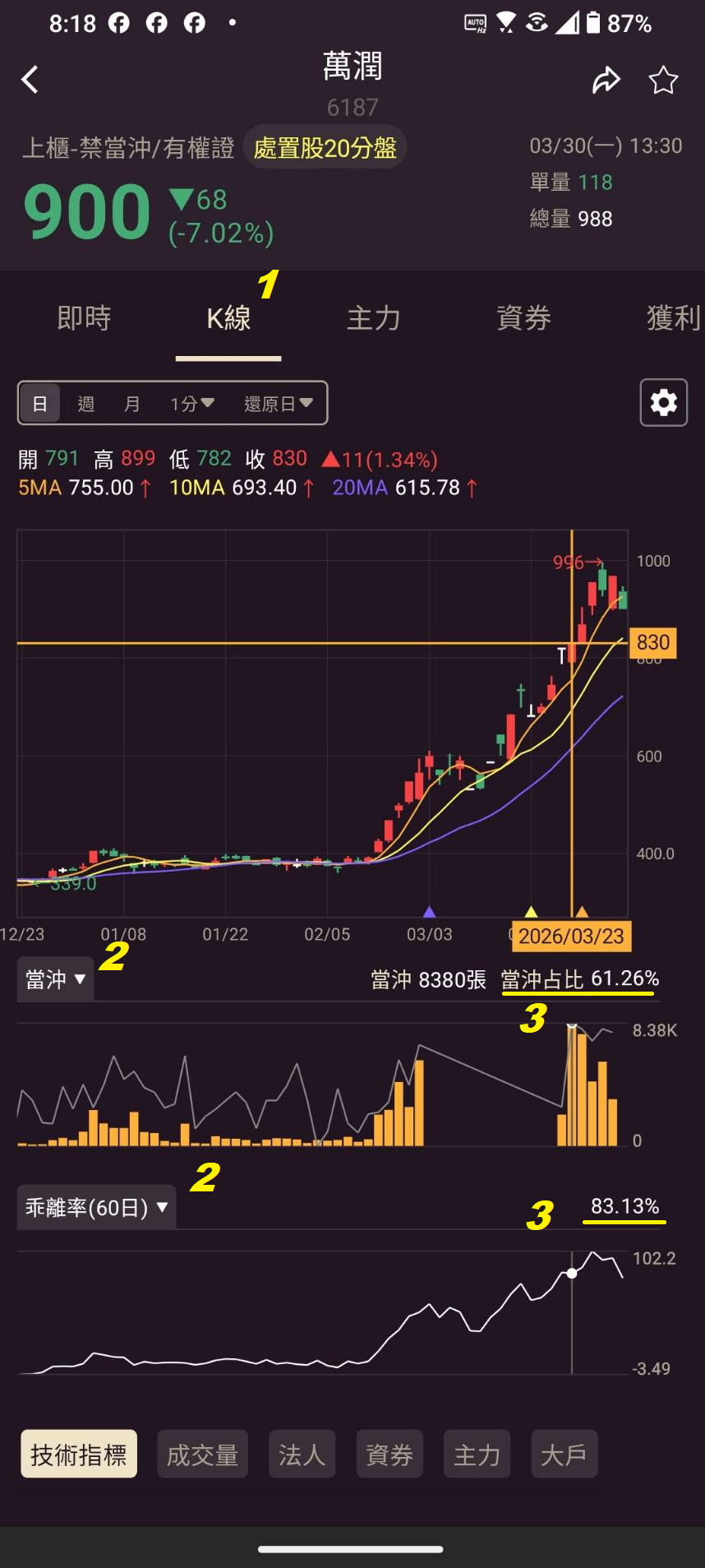Expand the 還原日 adjusted price dropdown
Image resolution: width=705 pixels, height=1568 pixels.
279,403
